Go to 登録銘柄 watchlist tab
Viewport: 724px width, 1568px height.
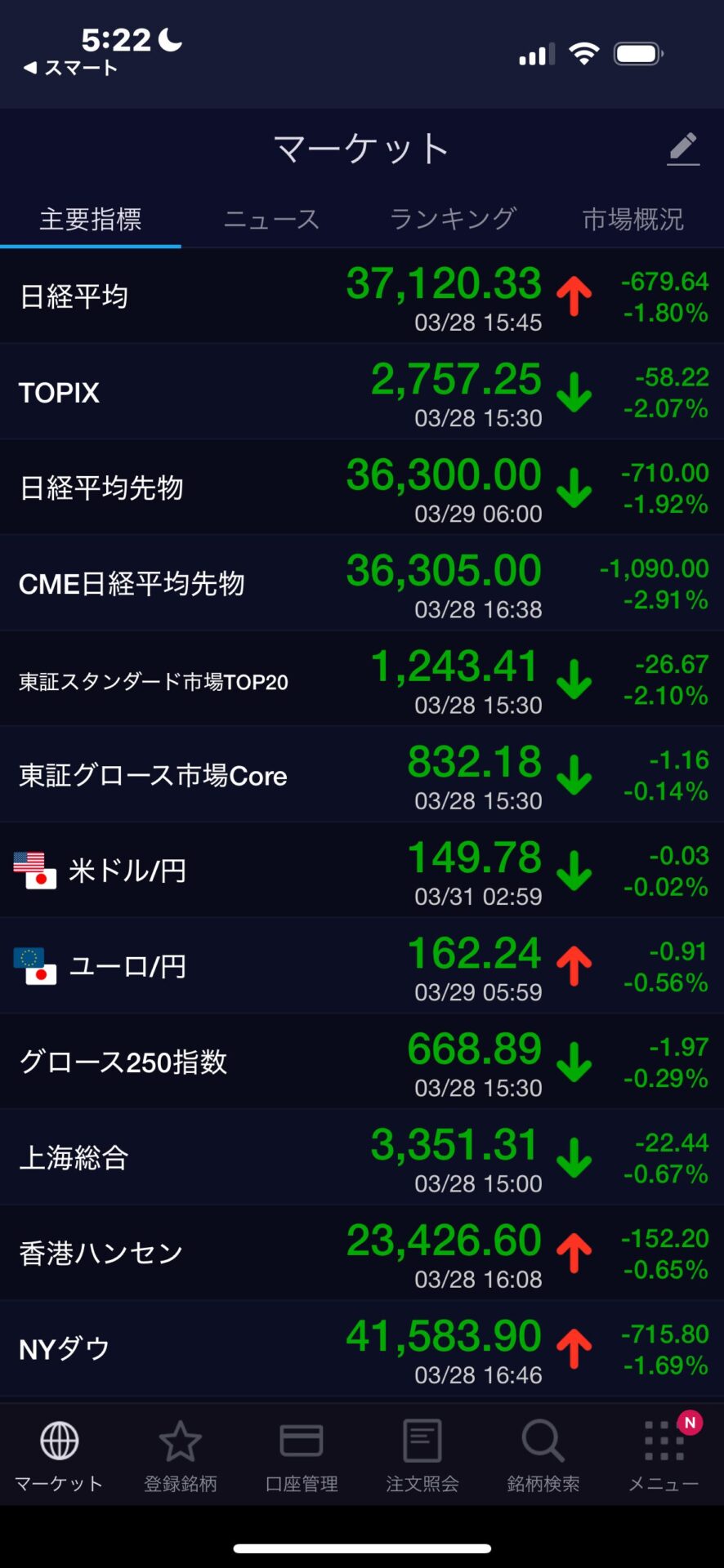point(181,1455)
